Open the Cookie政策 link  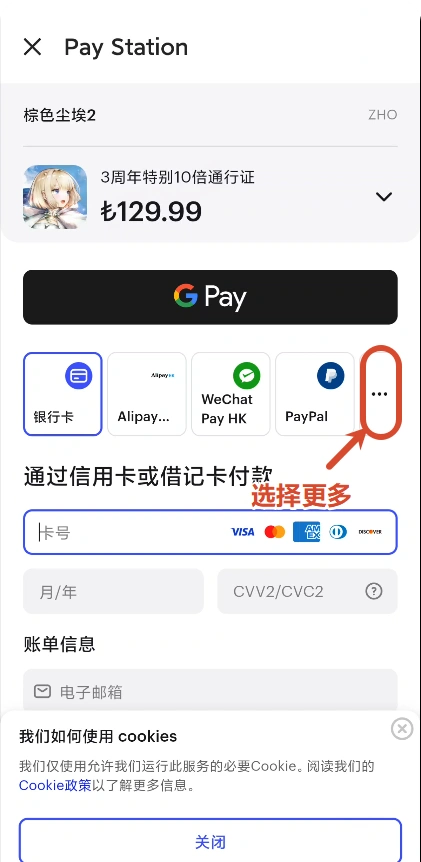tap(55, 785)
